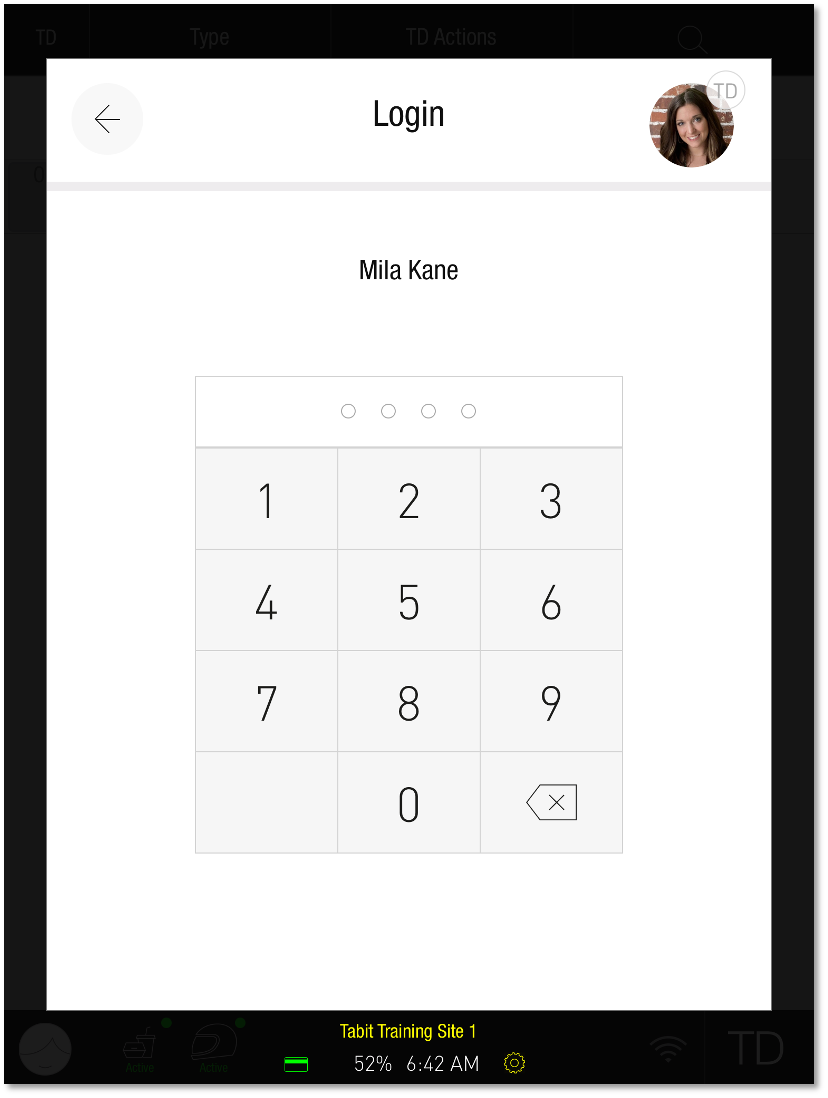Delete the last PIN digit with backspace

551,803
